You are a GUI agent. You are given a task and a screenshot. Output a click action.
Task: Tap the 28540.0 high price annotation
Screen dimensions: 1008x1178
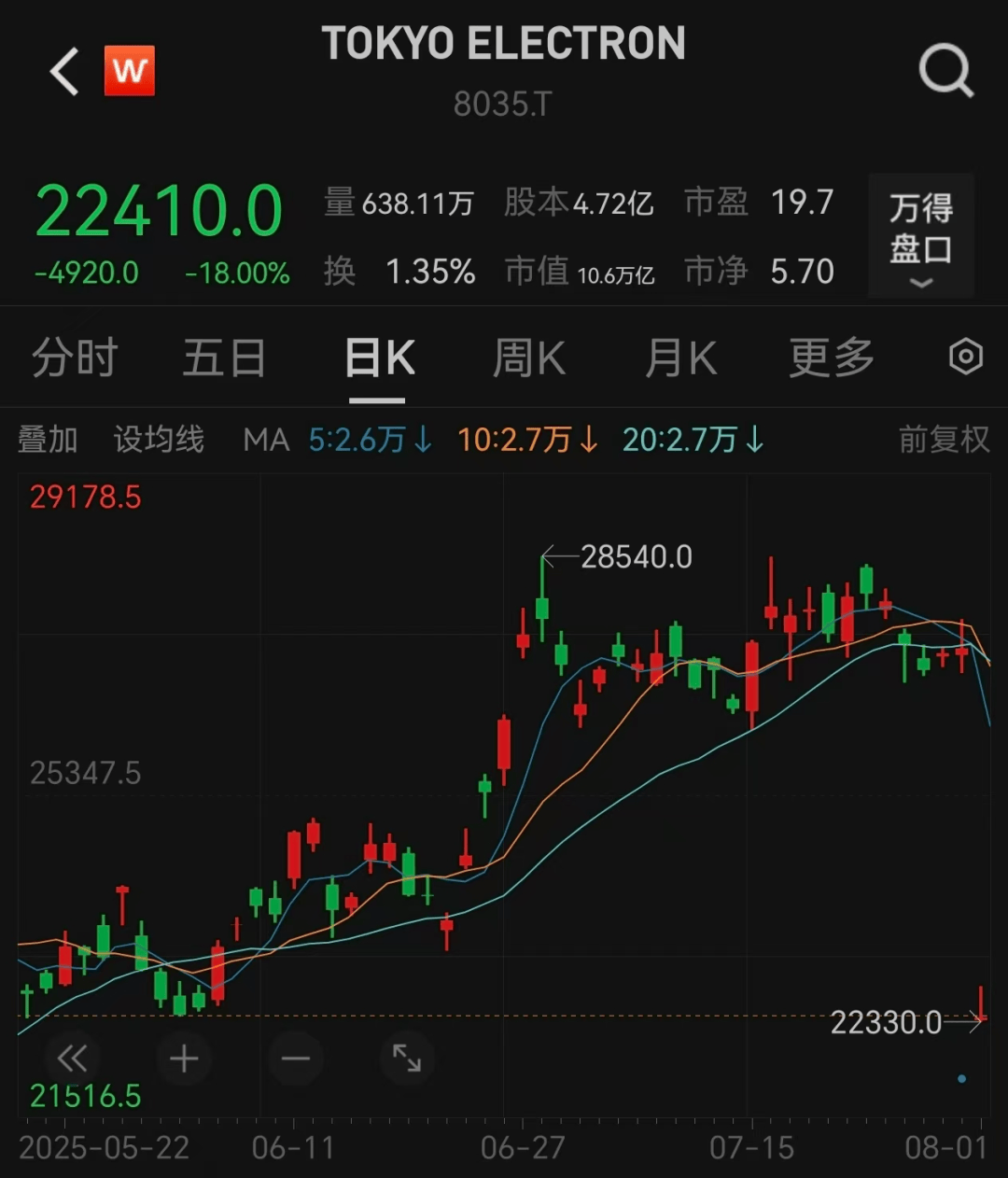(636, 555)
